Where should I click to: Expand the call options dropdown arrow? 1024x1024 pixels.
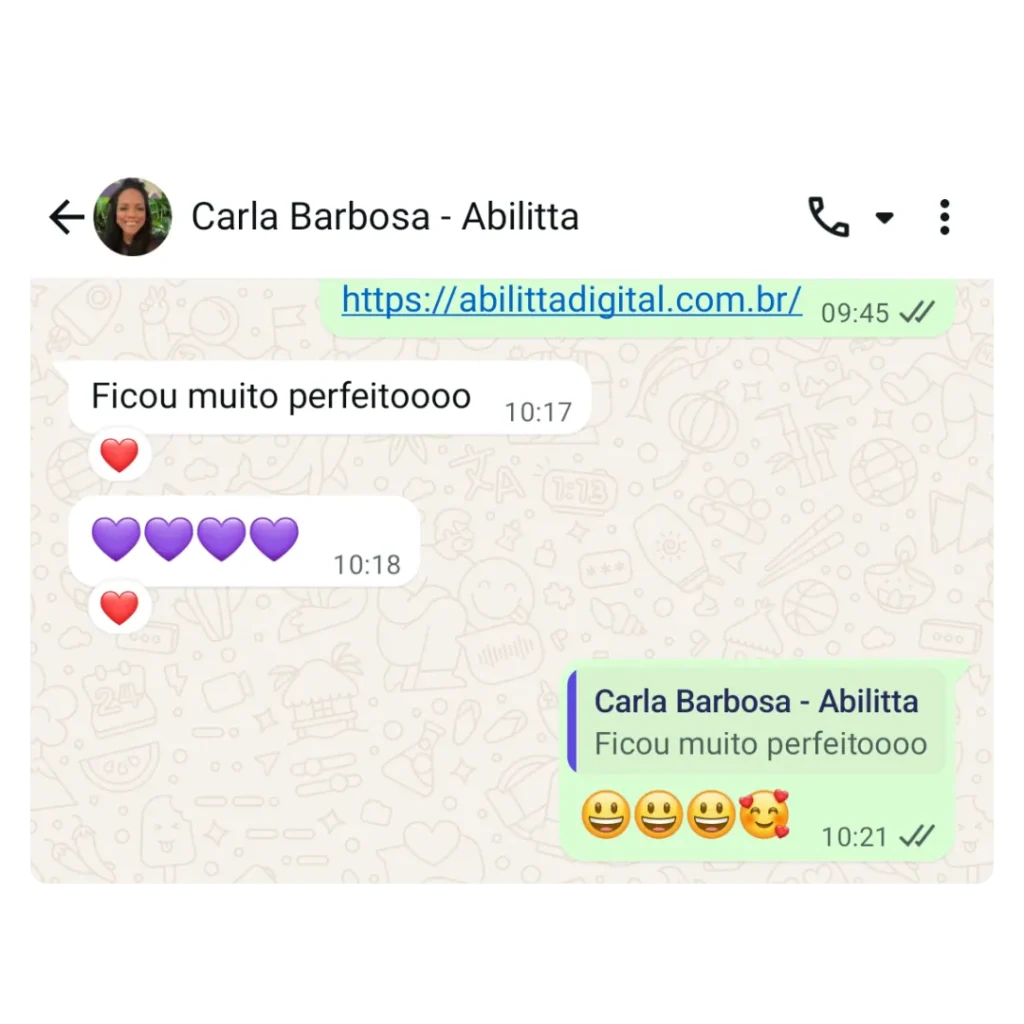pyautogui.click(x=884, y=217)
